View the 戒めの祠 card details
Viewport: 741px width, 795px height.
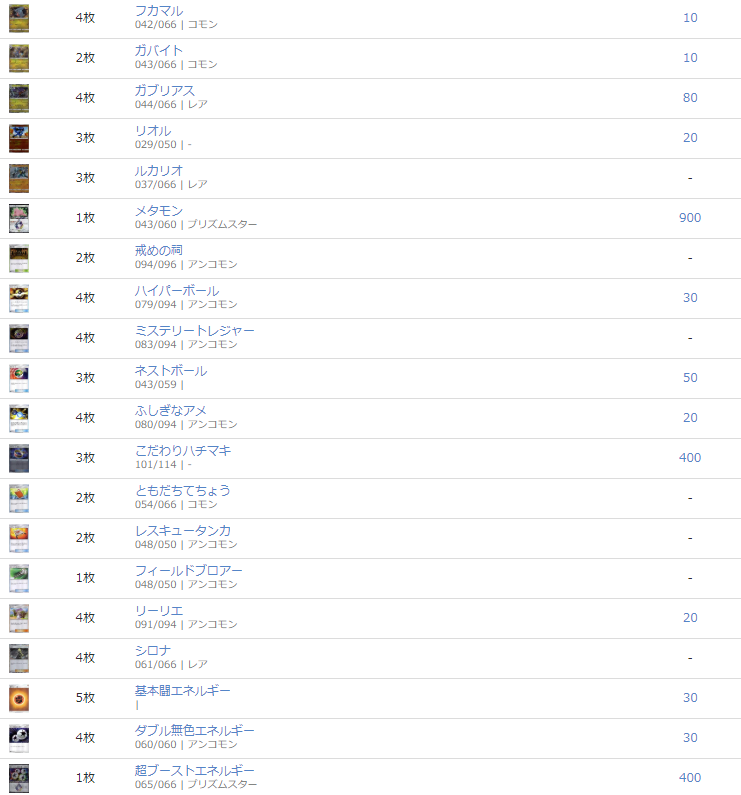tap(159, 250)
